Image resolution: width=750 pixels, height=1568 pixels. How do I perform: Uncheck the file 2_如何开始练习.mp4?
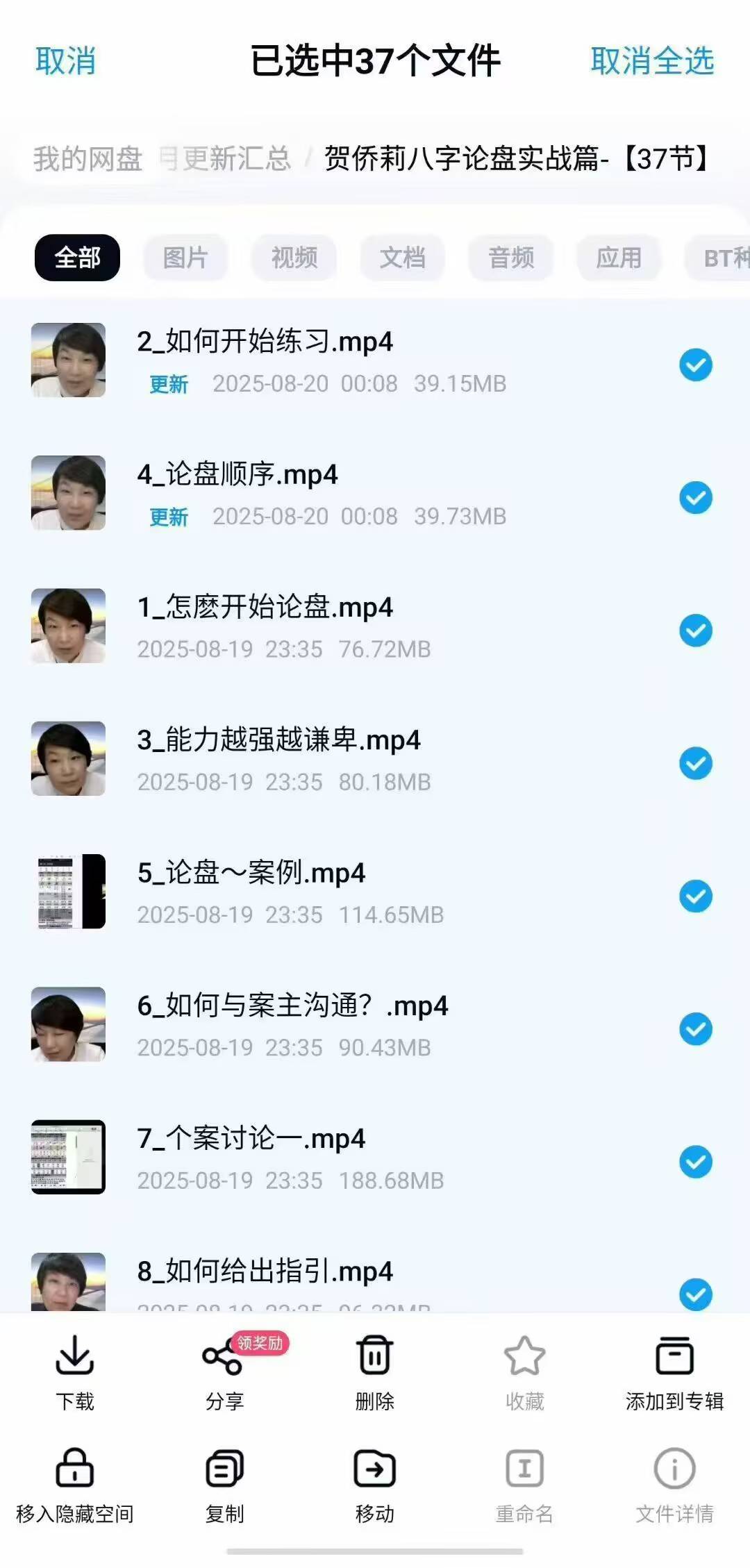(696, 365)
